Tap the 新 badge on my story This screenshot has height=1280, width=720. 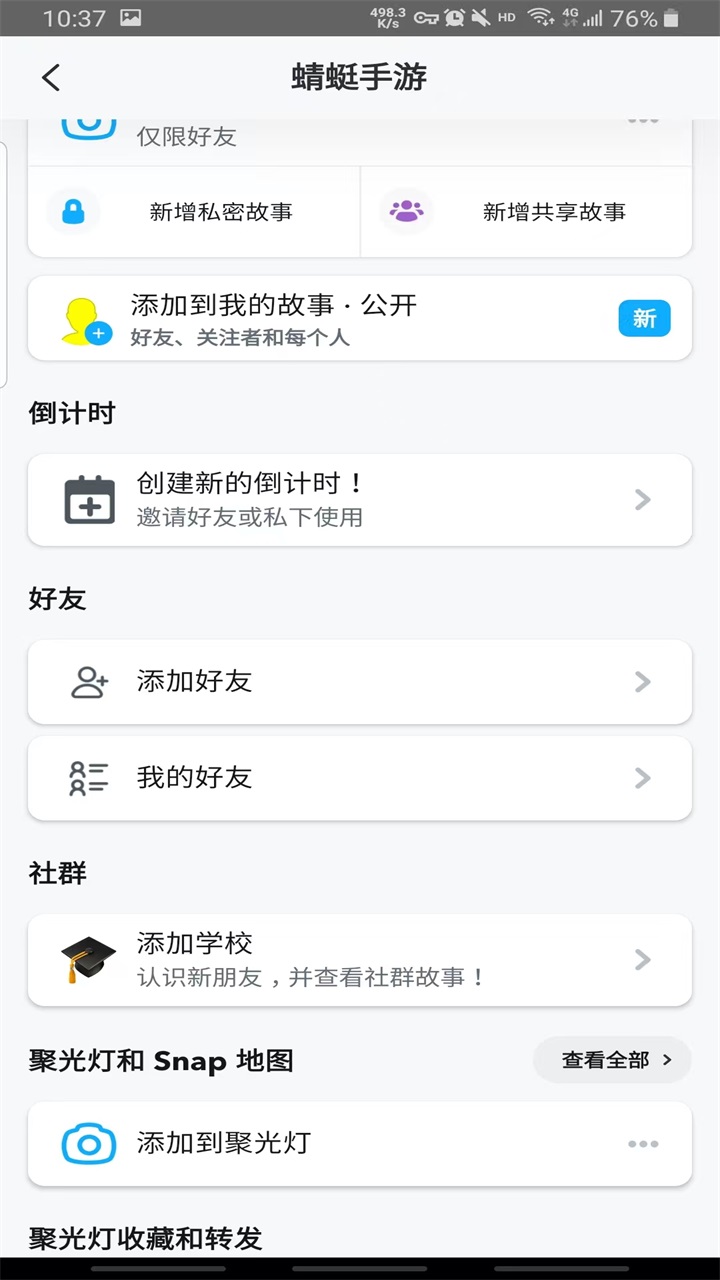tap(644, 318)
